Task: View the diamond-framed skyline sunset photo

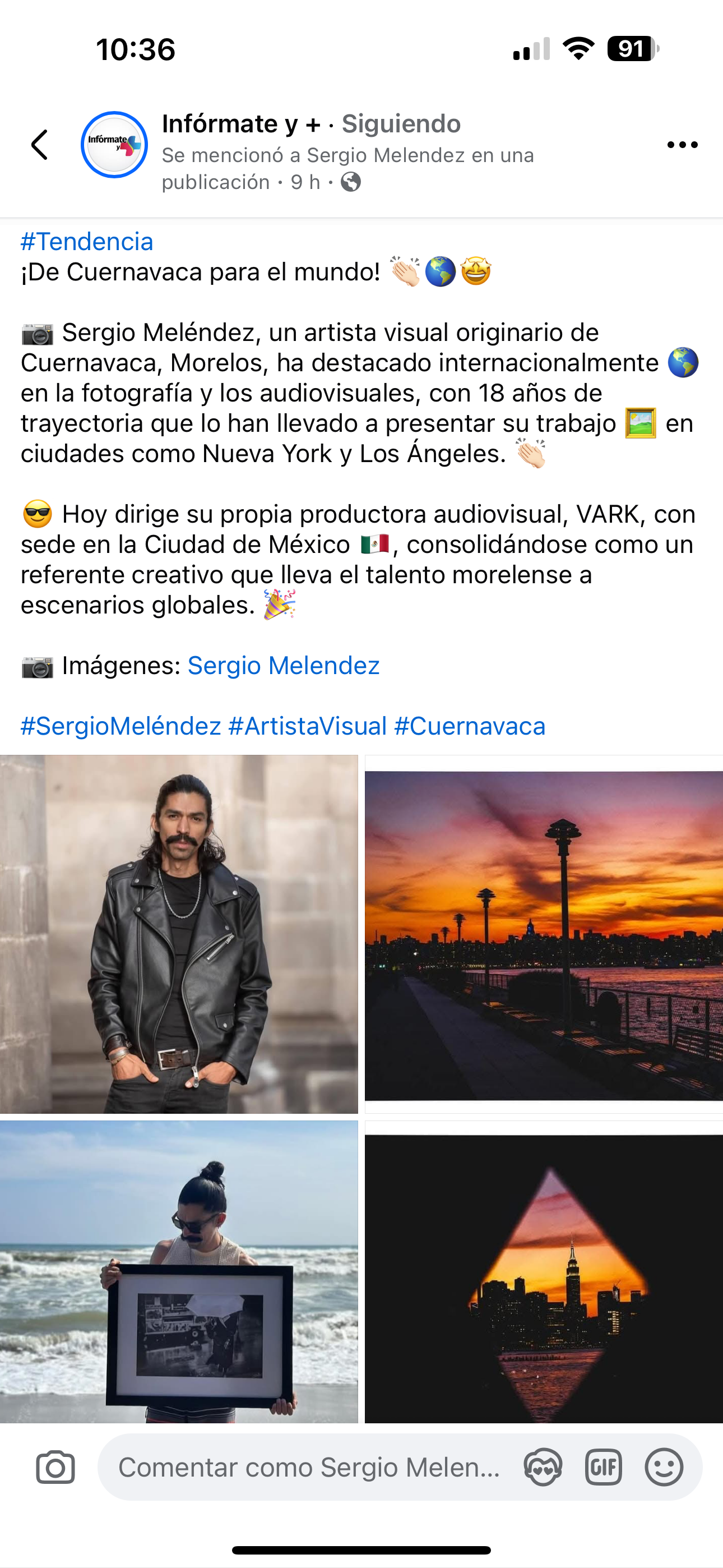Action: (544, 1272)
